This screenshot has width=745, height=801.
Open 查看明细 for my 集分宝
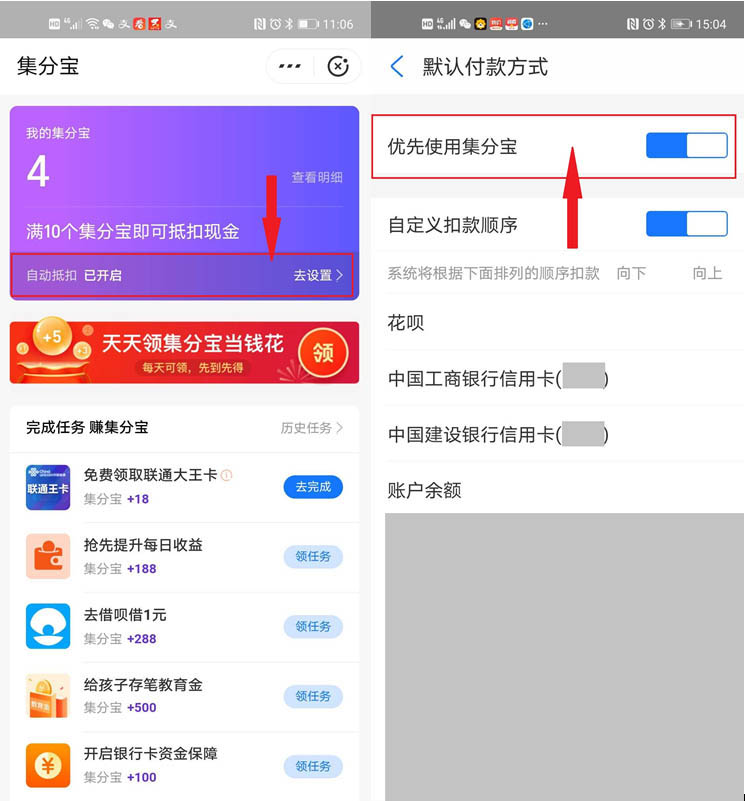click(317, 177)
